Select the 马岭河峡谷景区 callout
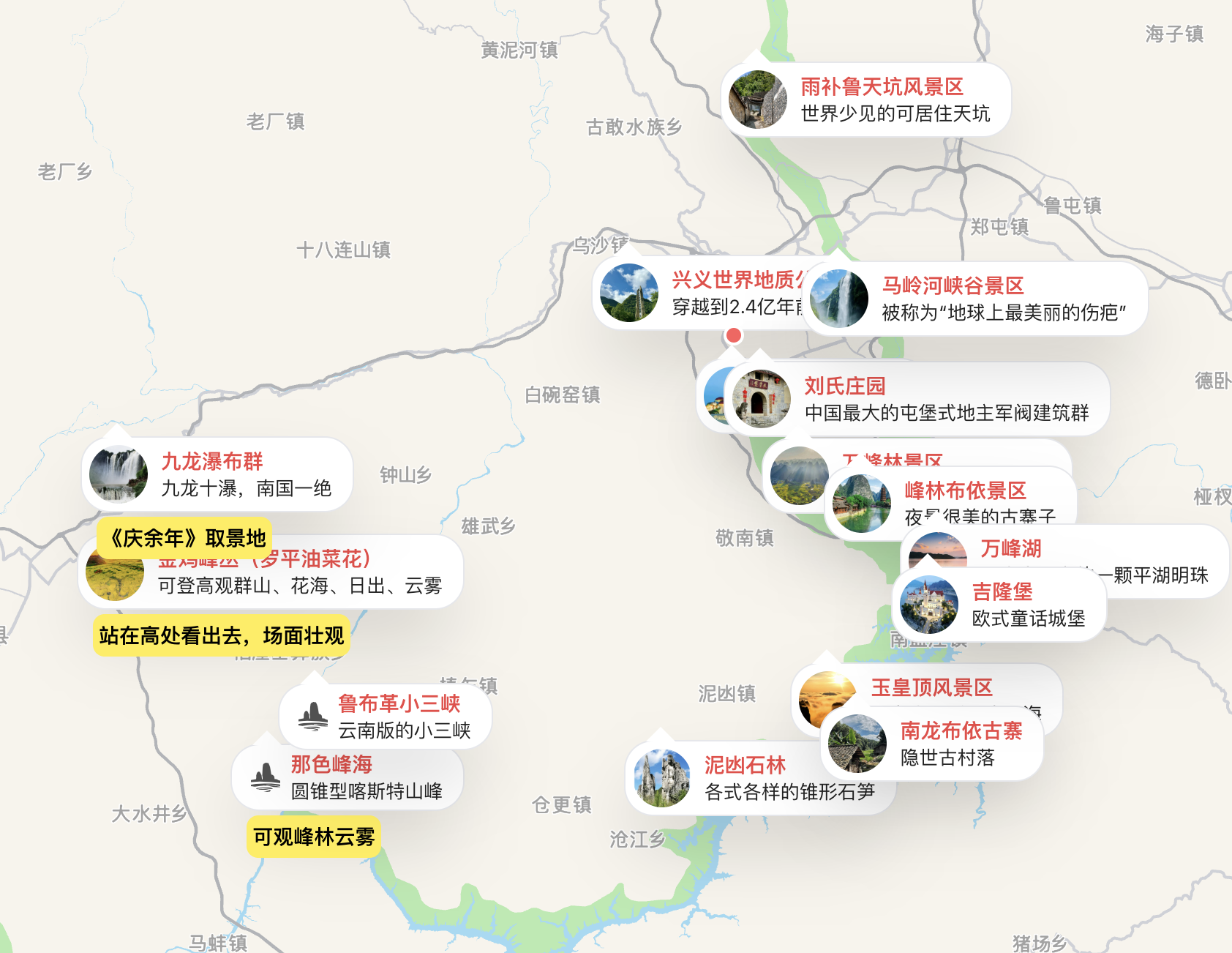This screenshot has height=953, width=1232. [976, 299]
